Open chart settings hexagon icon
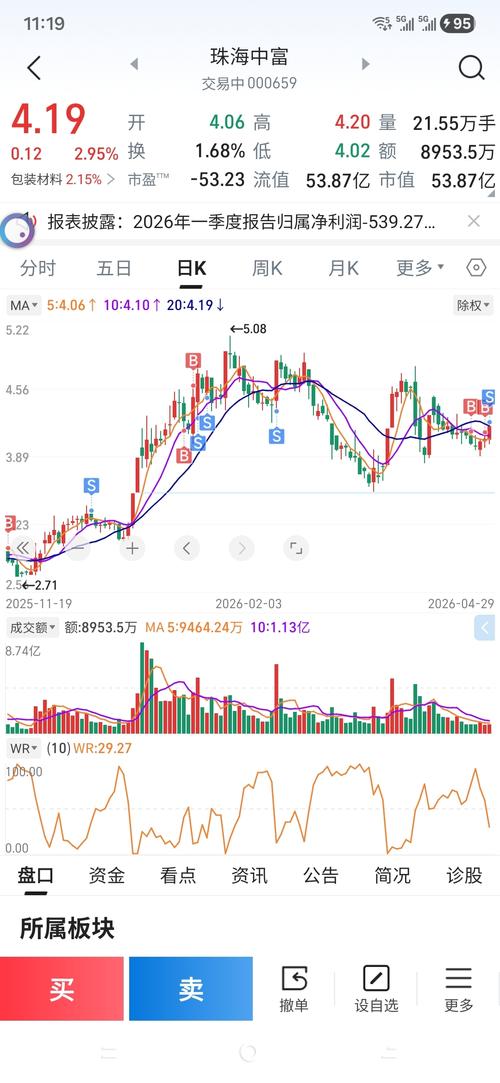 (477, 268)
